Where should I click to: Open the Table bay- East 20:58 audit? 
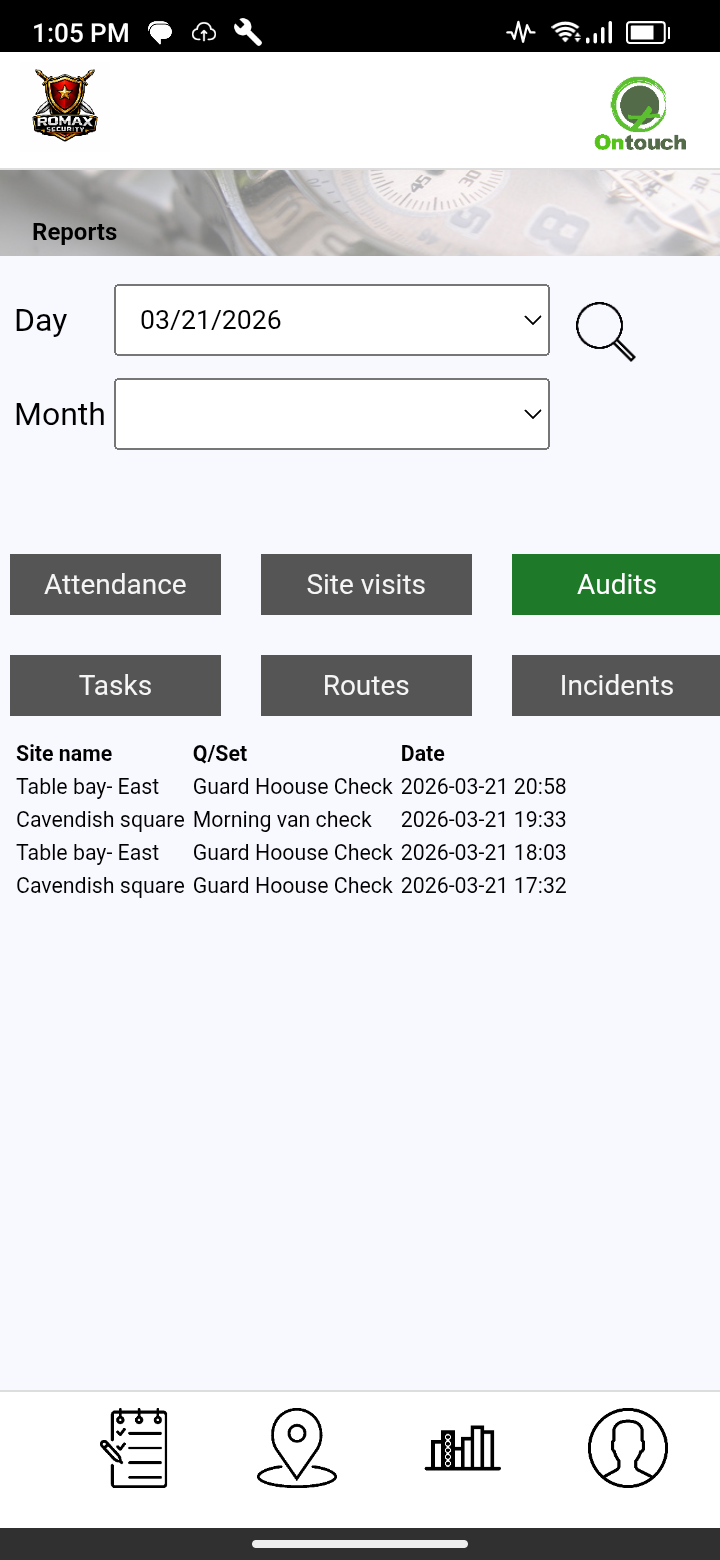(x=290, y=787)
